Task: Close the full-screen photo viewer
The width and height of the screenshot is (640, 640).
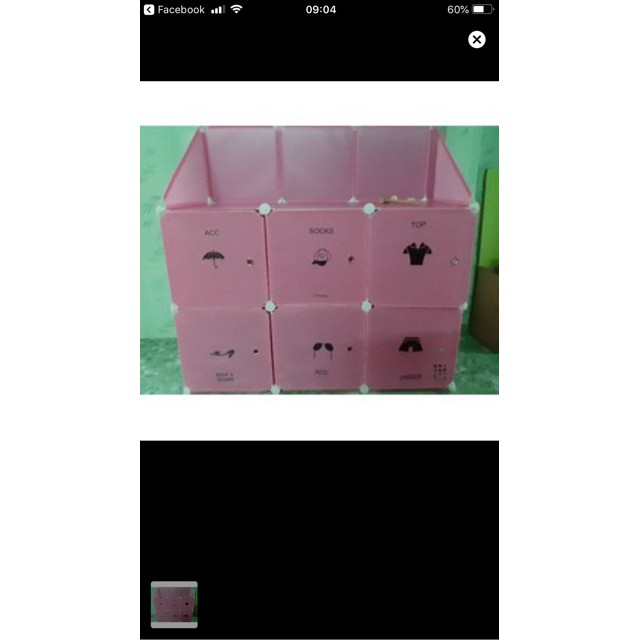Action: click(477, 40)
